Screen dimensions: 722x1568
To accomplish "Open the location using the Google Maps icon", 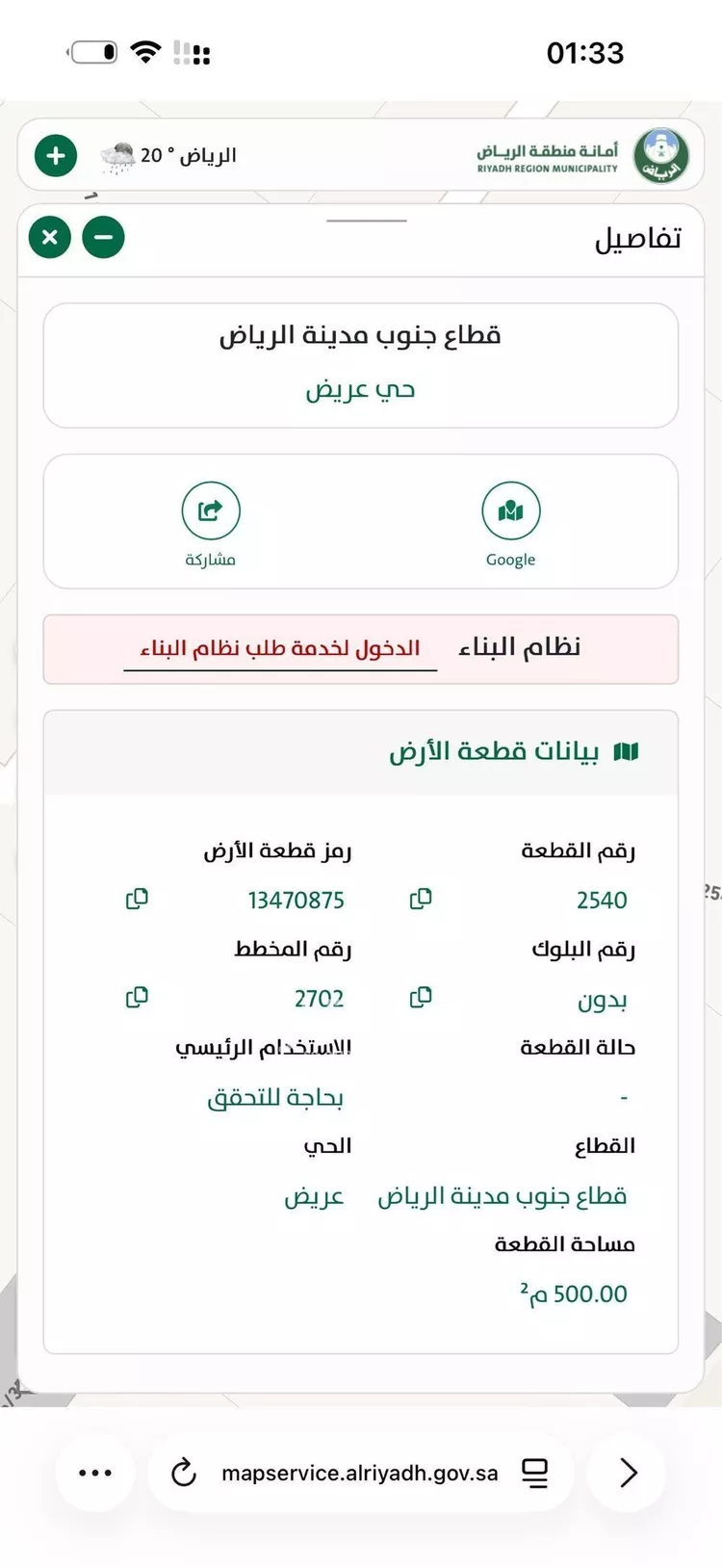I will click(x=511, y=510).
